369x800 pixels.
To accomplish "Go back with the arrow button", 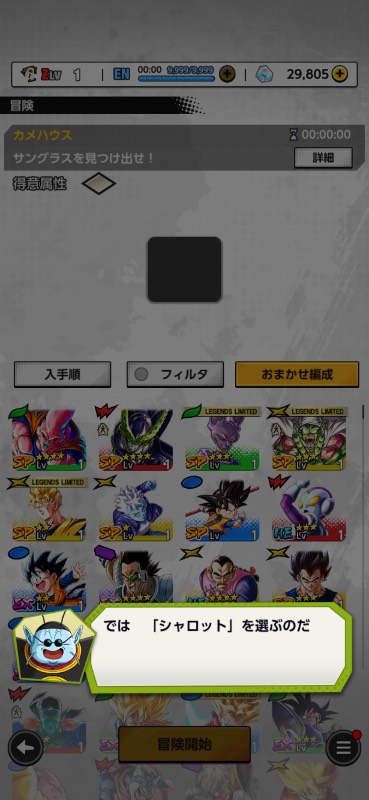I will pos(26,748).
